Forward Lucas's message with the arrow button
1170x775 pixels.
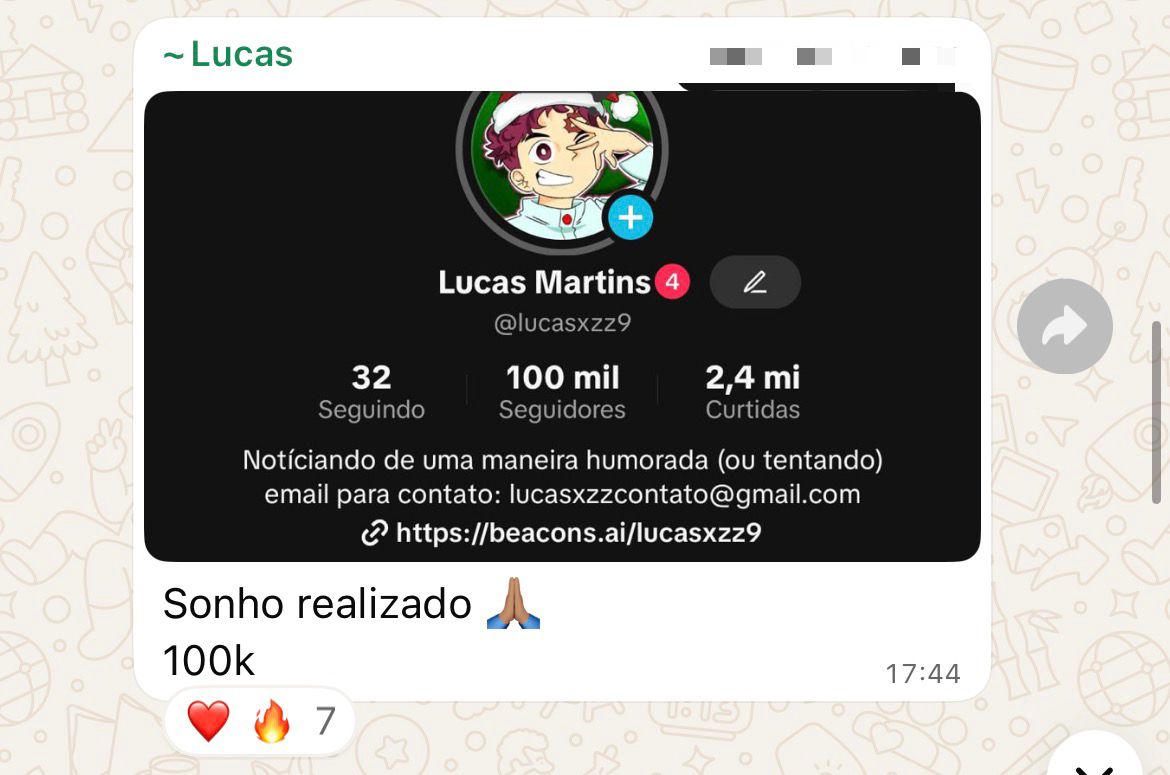1064,326
